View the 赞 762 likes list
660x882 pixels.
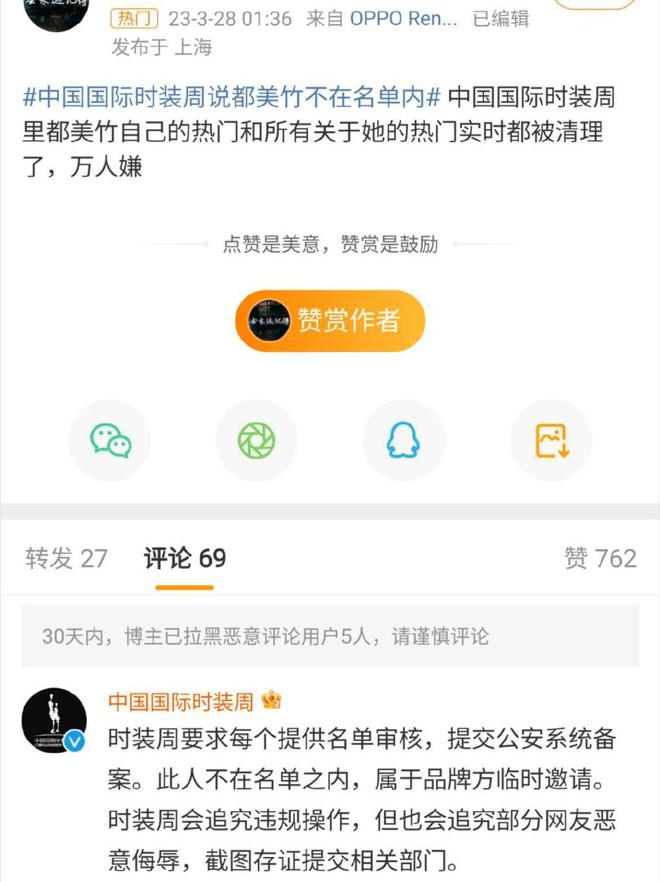click(600, 558)
